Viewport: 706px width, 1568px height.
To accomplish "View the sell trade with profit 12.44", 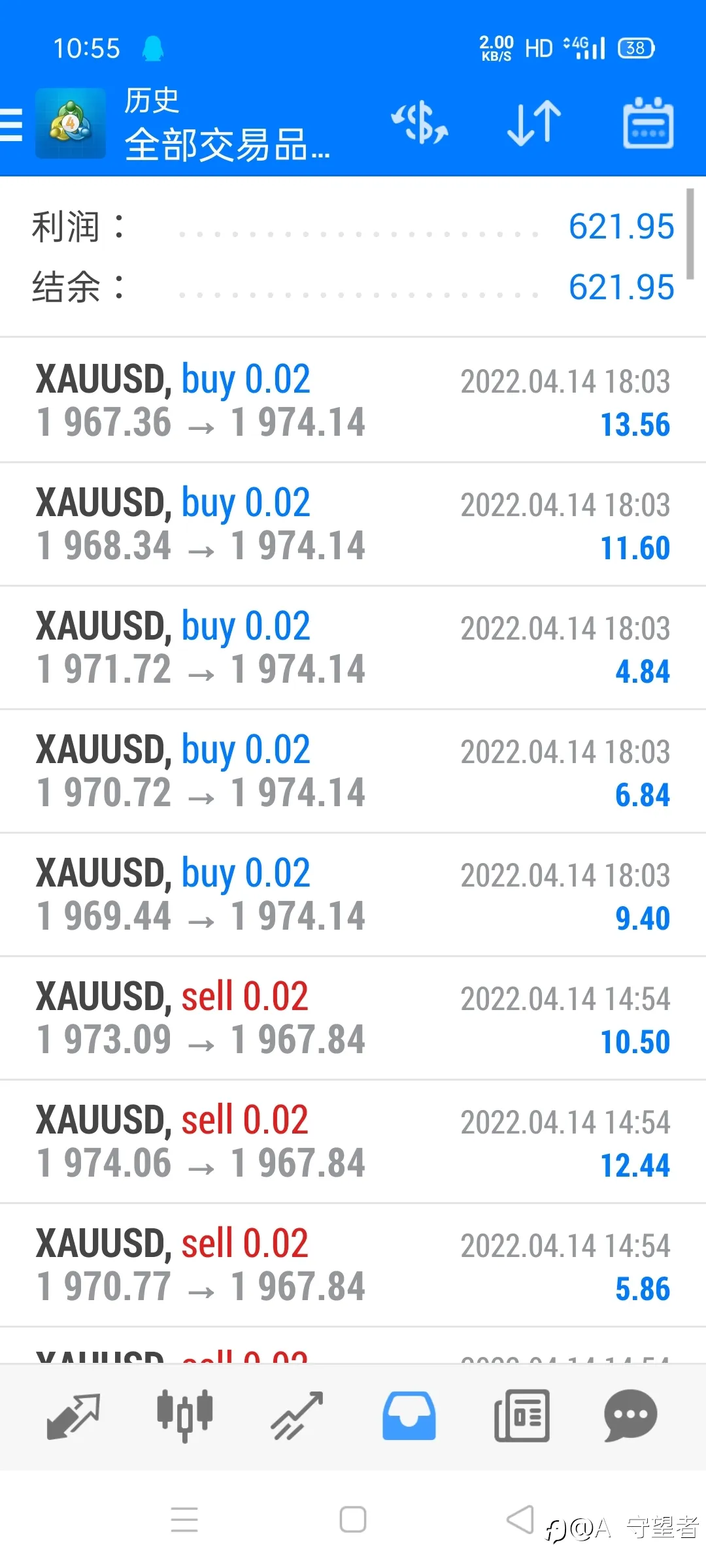I will point(353,1141).
